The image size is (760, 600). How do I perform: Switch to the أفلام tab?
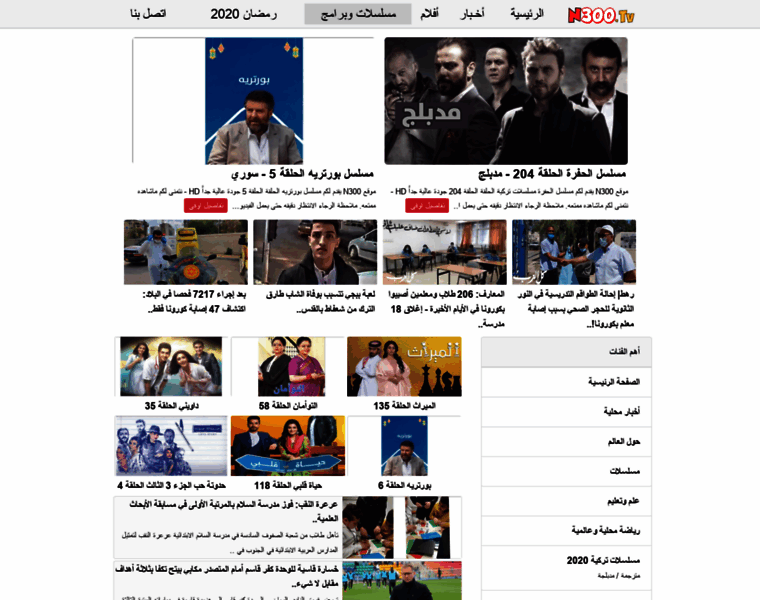coord(428,14)
